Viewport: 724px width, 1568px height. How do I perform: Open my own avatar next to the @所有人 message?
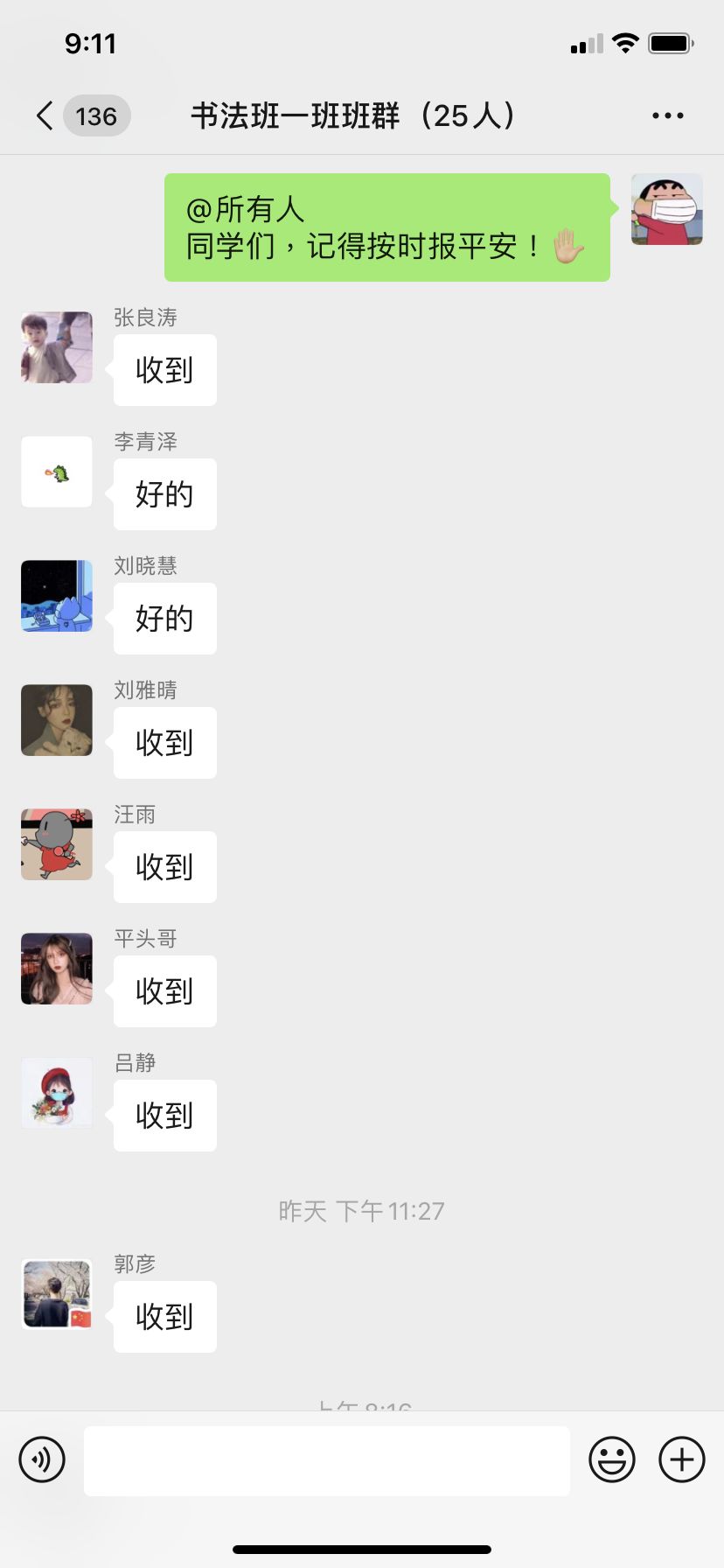coord(667,209)
